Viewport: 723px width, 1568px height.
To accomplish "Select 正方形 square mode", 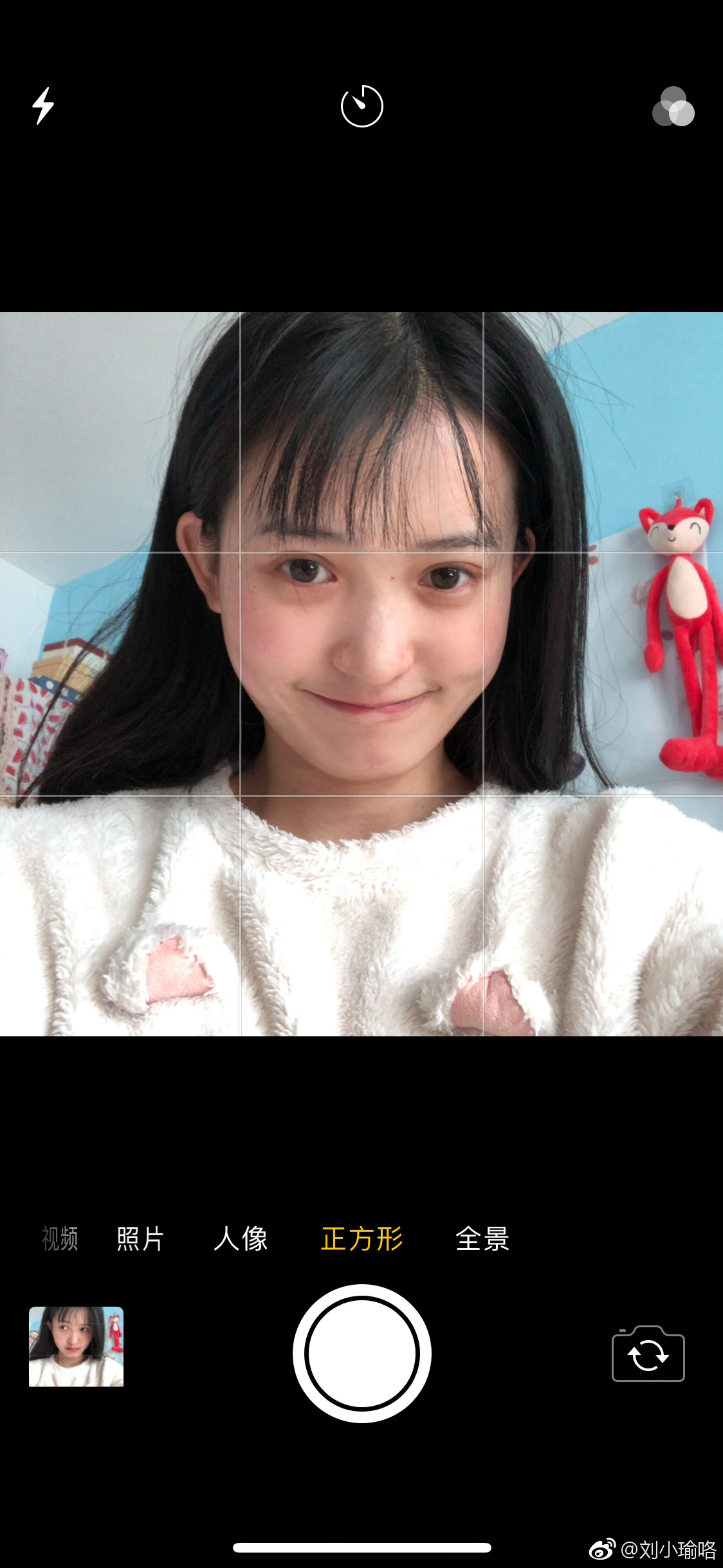I will (x=361, y=1238).
